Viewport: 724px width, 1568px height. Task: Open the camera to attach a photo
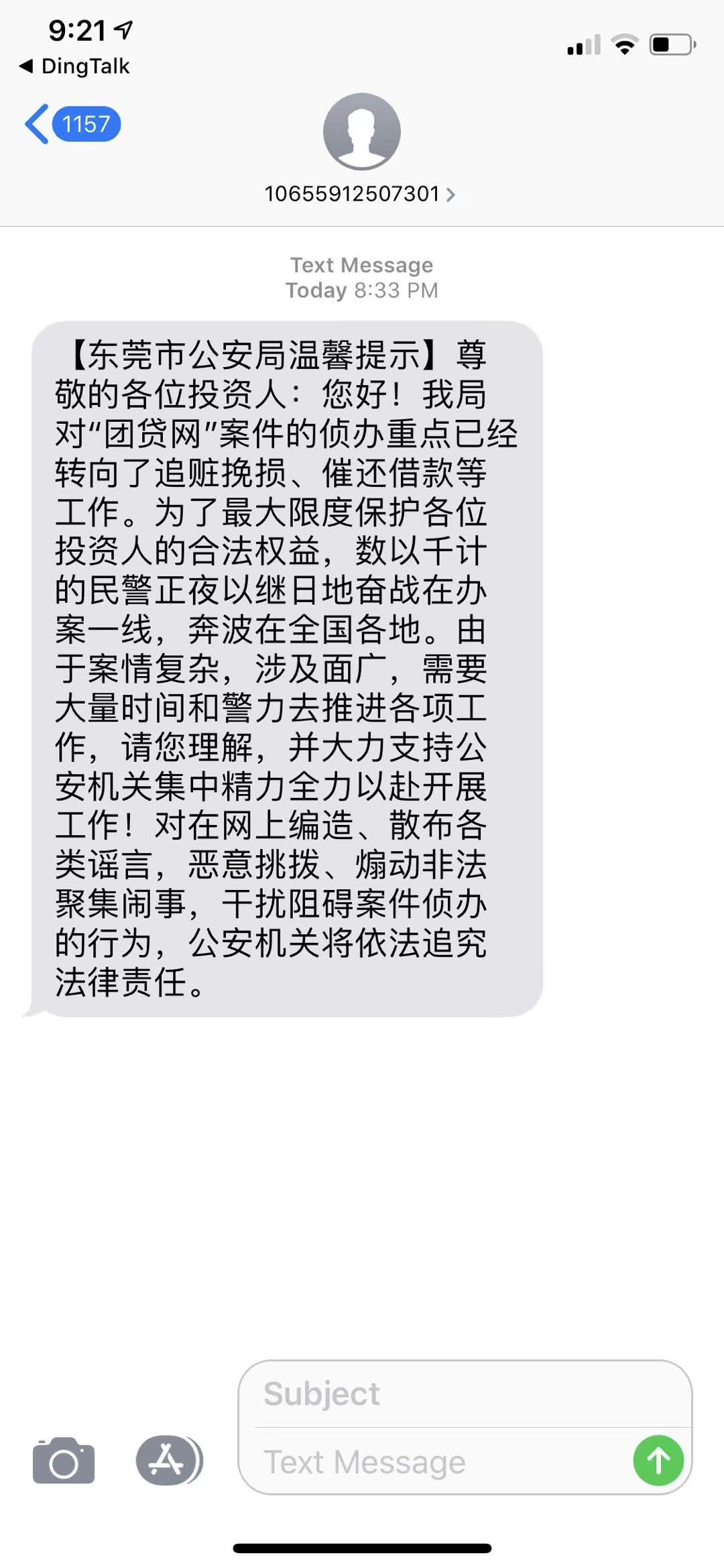pos(64,1461)
